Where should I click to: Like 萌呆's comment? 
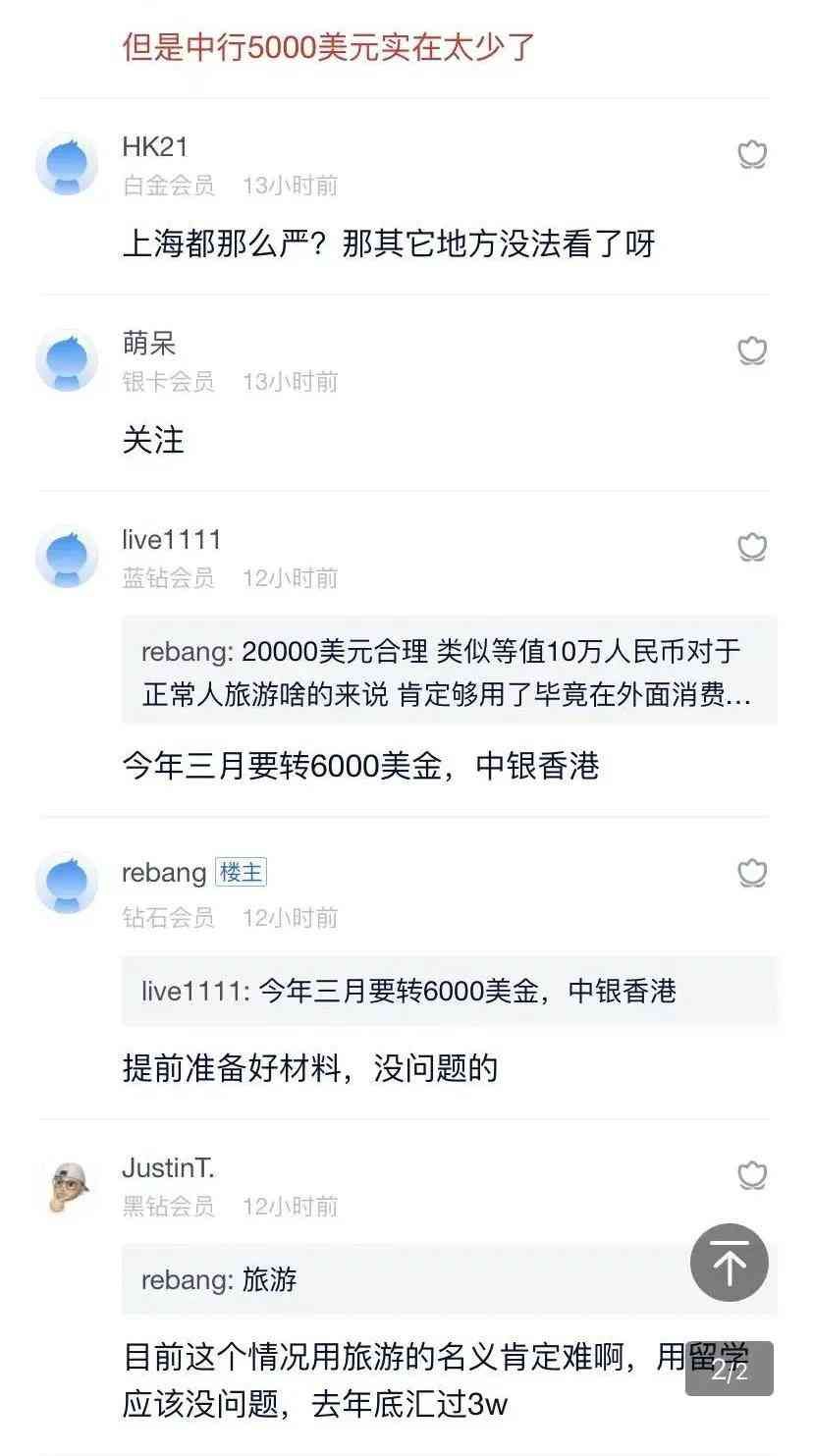(752, 351)
